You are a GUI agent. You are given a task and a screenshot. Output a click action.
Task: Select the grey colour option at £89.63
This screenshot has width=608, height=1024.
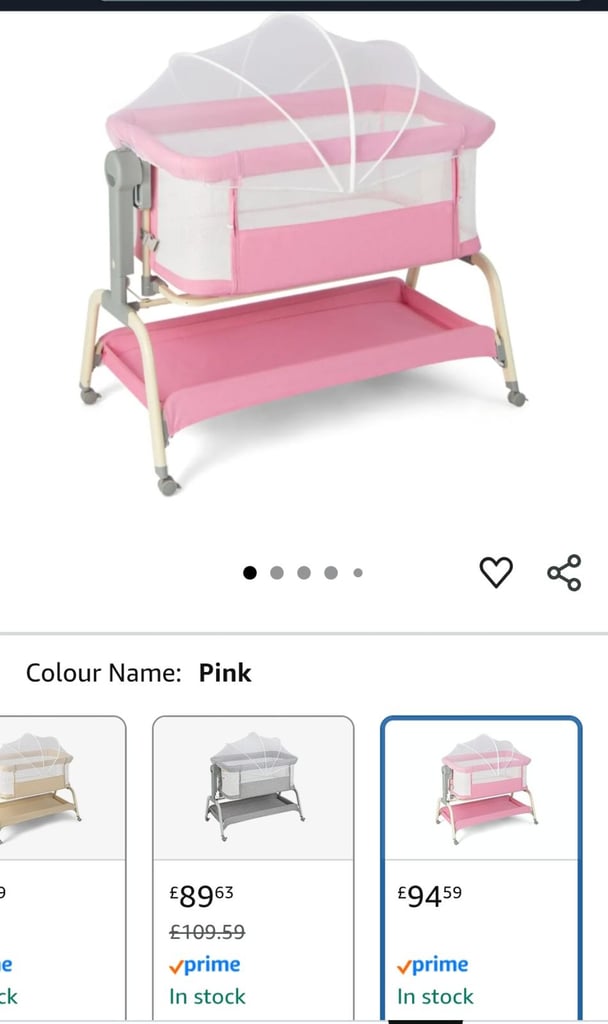tap(253, 869)
